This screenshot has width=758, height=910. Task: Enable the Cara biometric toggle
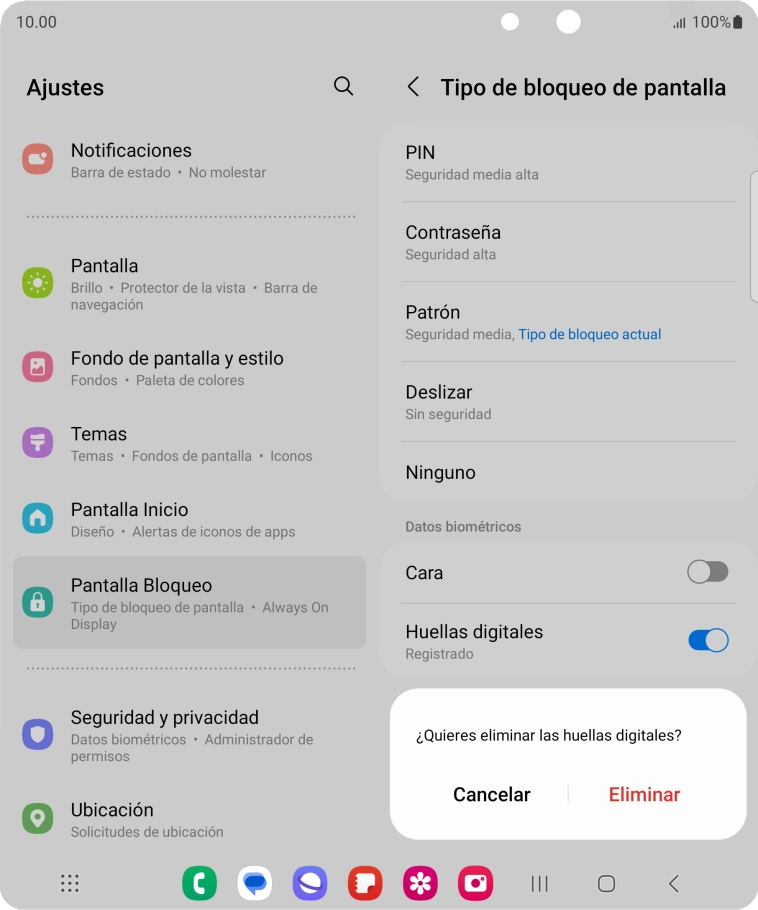(x=707, y=572)
